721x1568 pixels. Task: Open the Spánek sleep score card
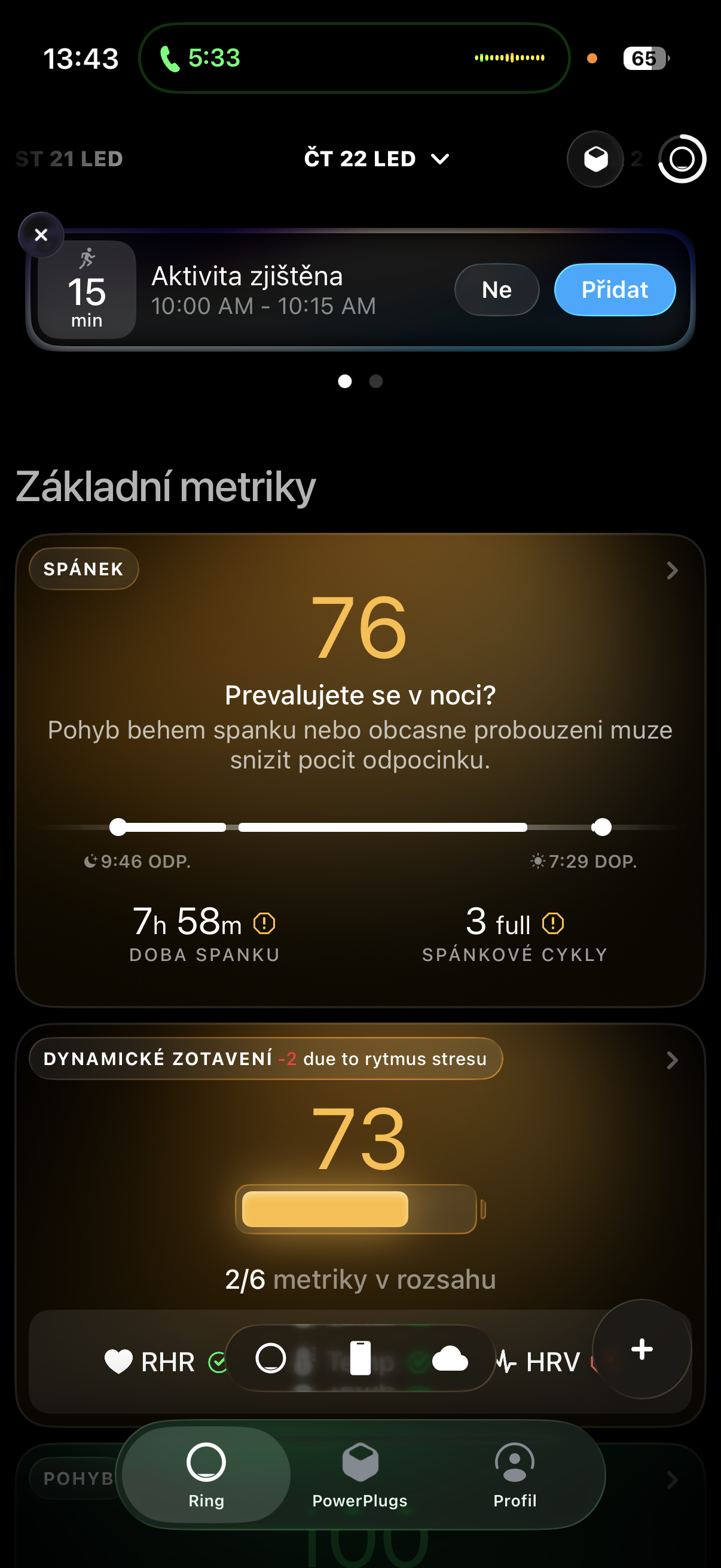(x=672, y=571)
